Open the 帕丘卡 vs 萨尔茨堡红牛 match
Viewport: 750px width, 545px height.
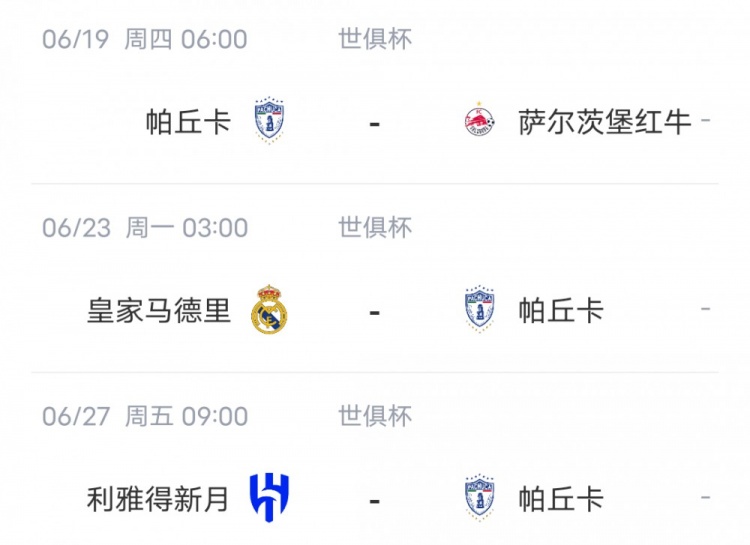pos(374,122)
